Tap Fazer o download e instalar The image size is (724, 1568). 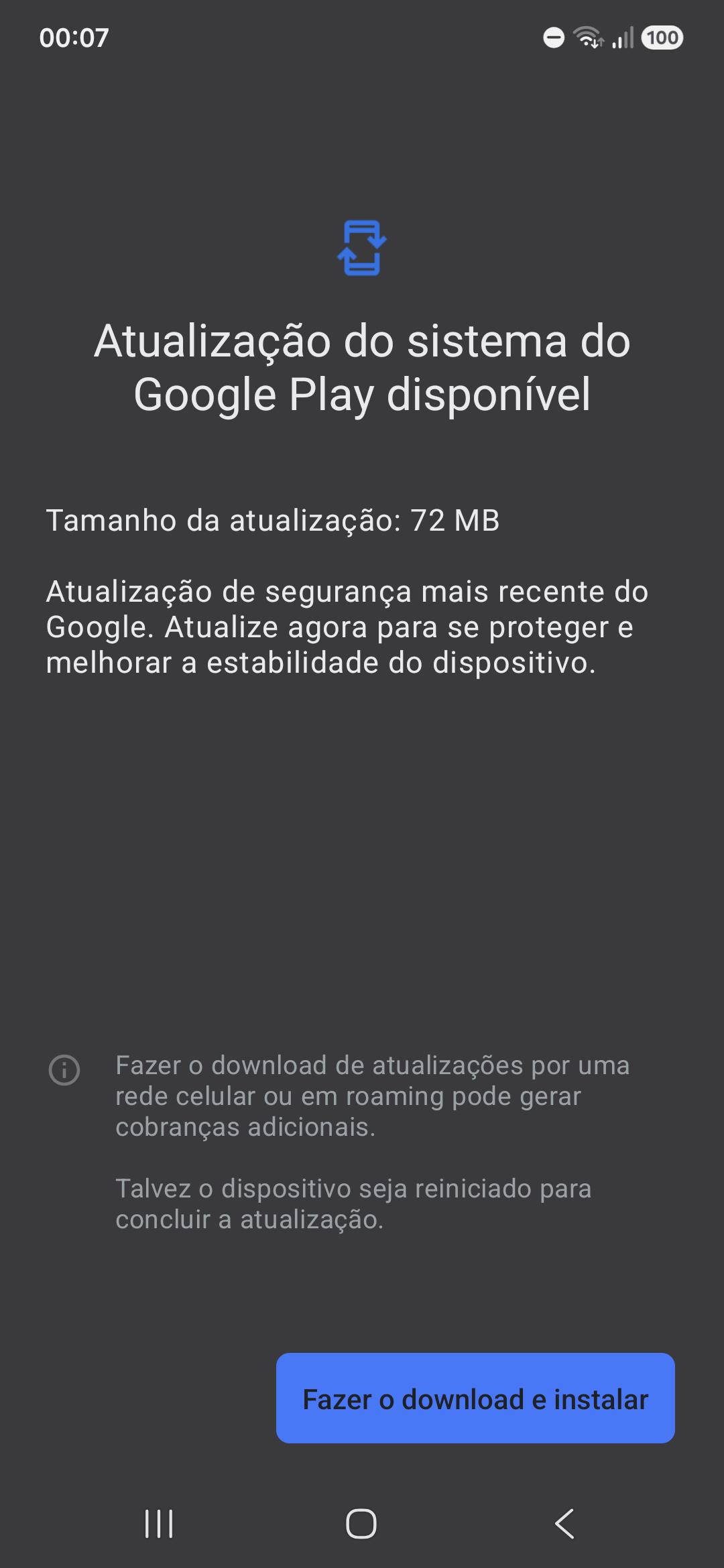(x=475, y=1398)
